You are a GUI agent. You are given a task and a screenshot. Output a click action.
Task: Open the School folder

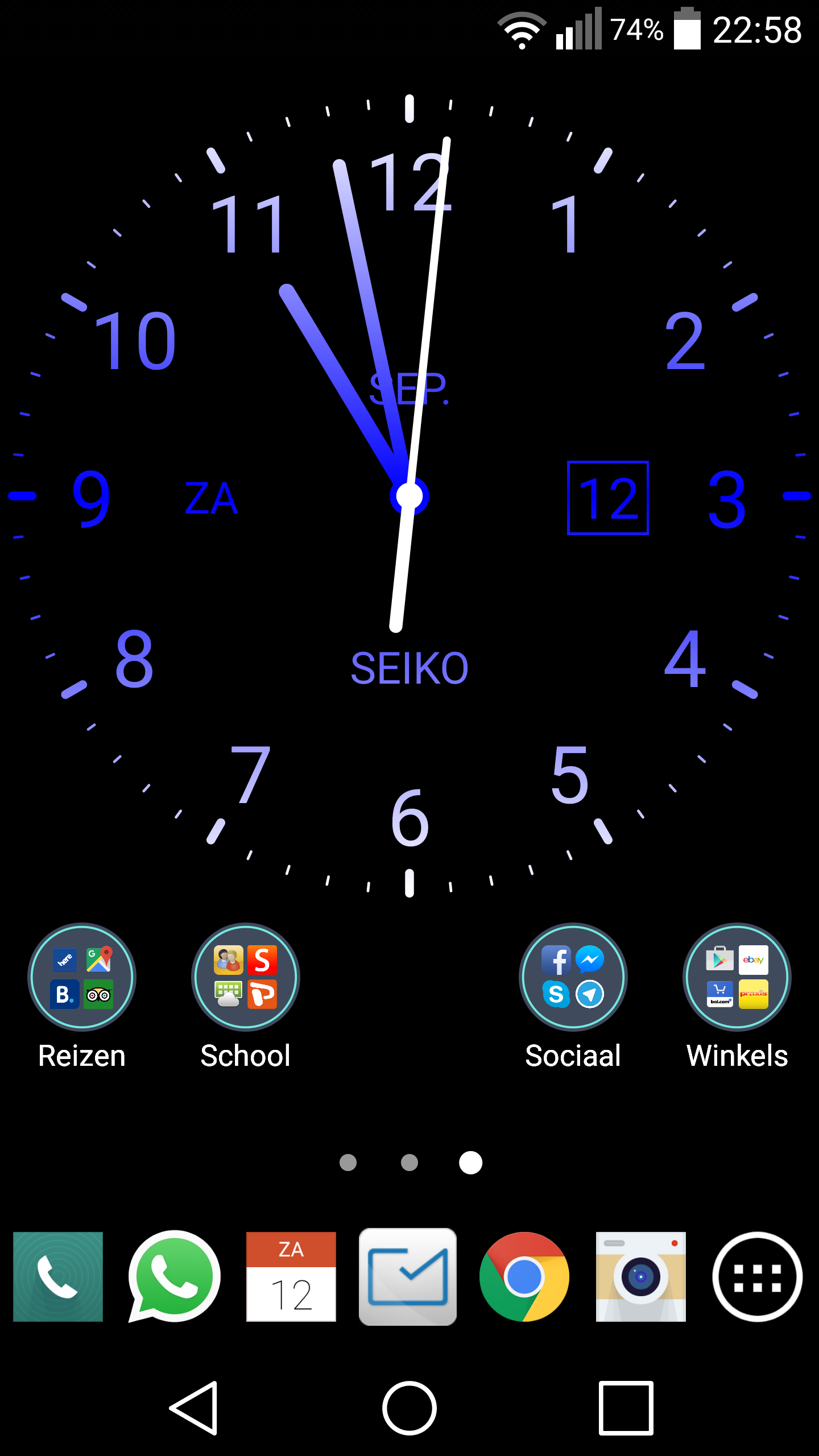246,977
